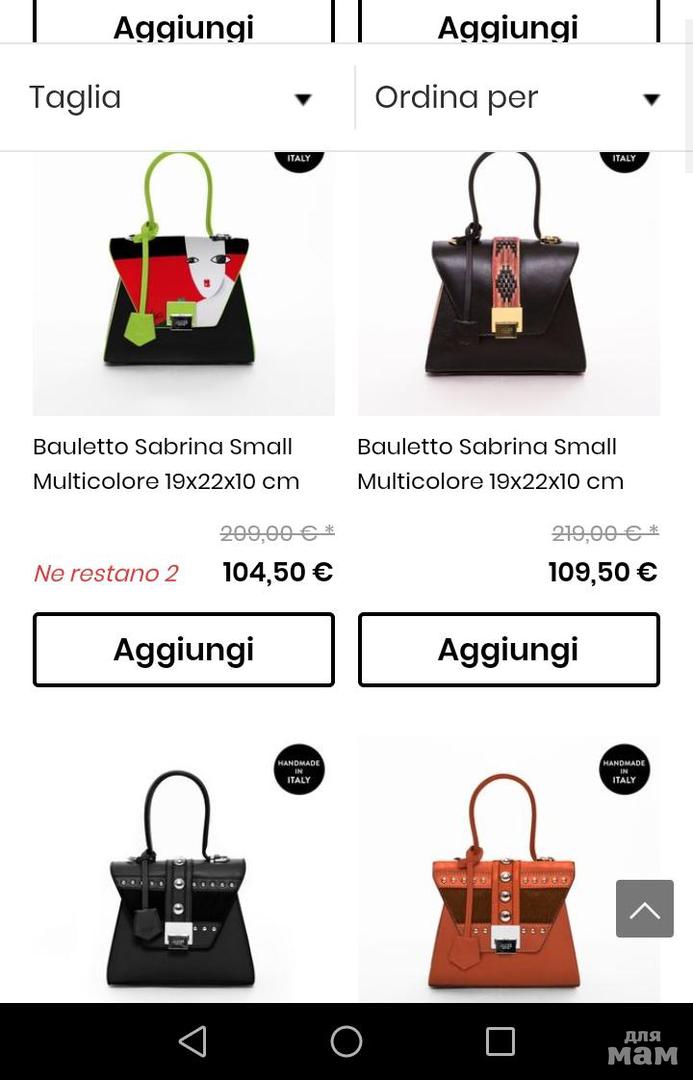
Task: View the Bauletto Sabrina bag priced 109,50 €
Action: point(508,282)
